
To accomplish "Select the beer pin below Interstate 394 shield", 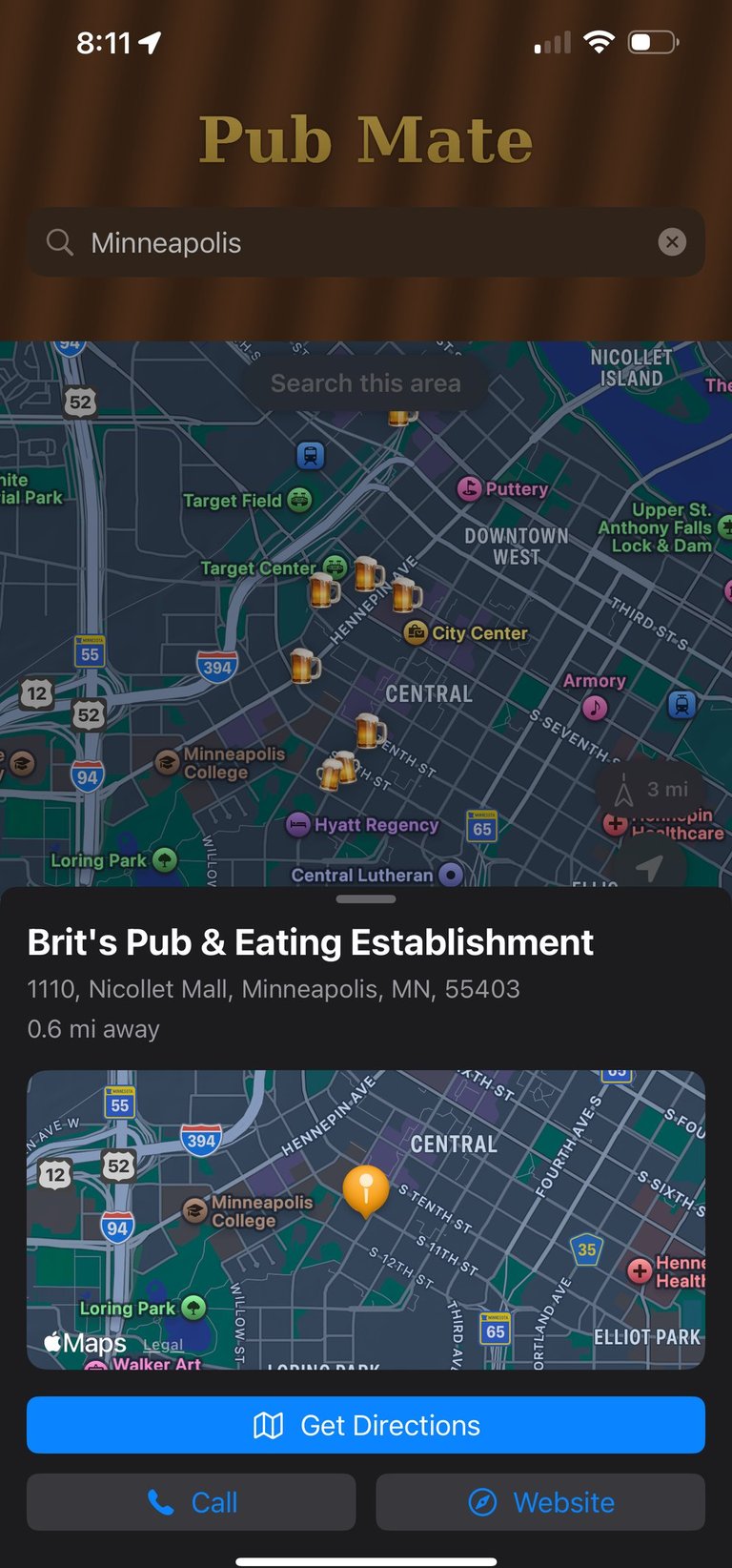I will pyautogui.click(x=304, y=665).
